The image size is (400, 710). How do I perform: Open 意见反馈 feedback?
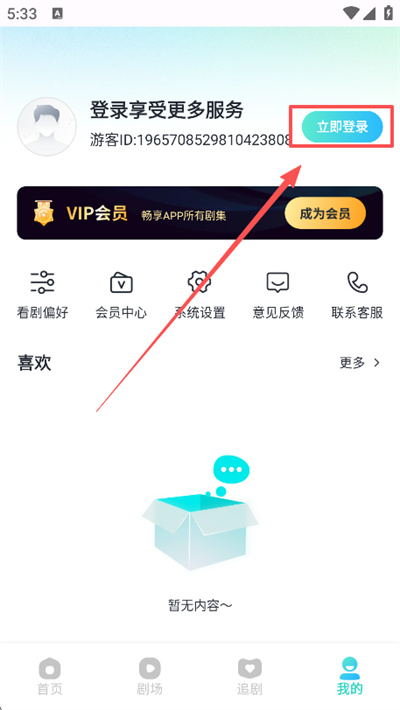278,295
